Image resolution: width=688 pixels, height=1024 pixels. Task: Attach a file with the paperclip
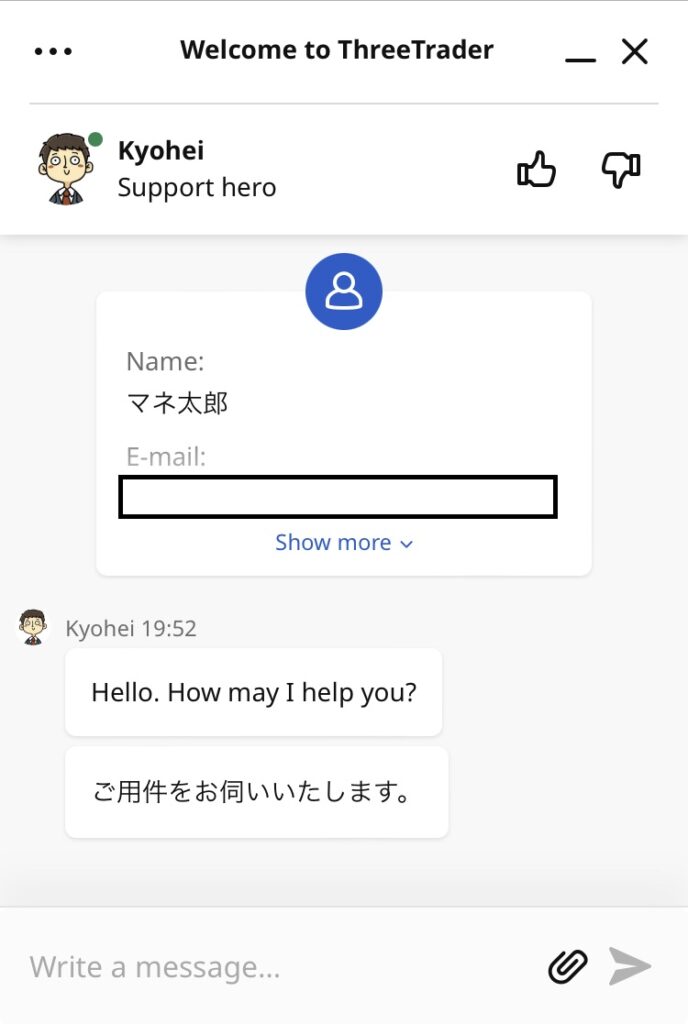click(x=567, y=966)
